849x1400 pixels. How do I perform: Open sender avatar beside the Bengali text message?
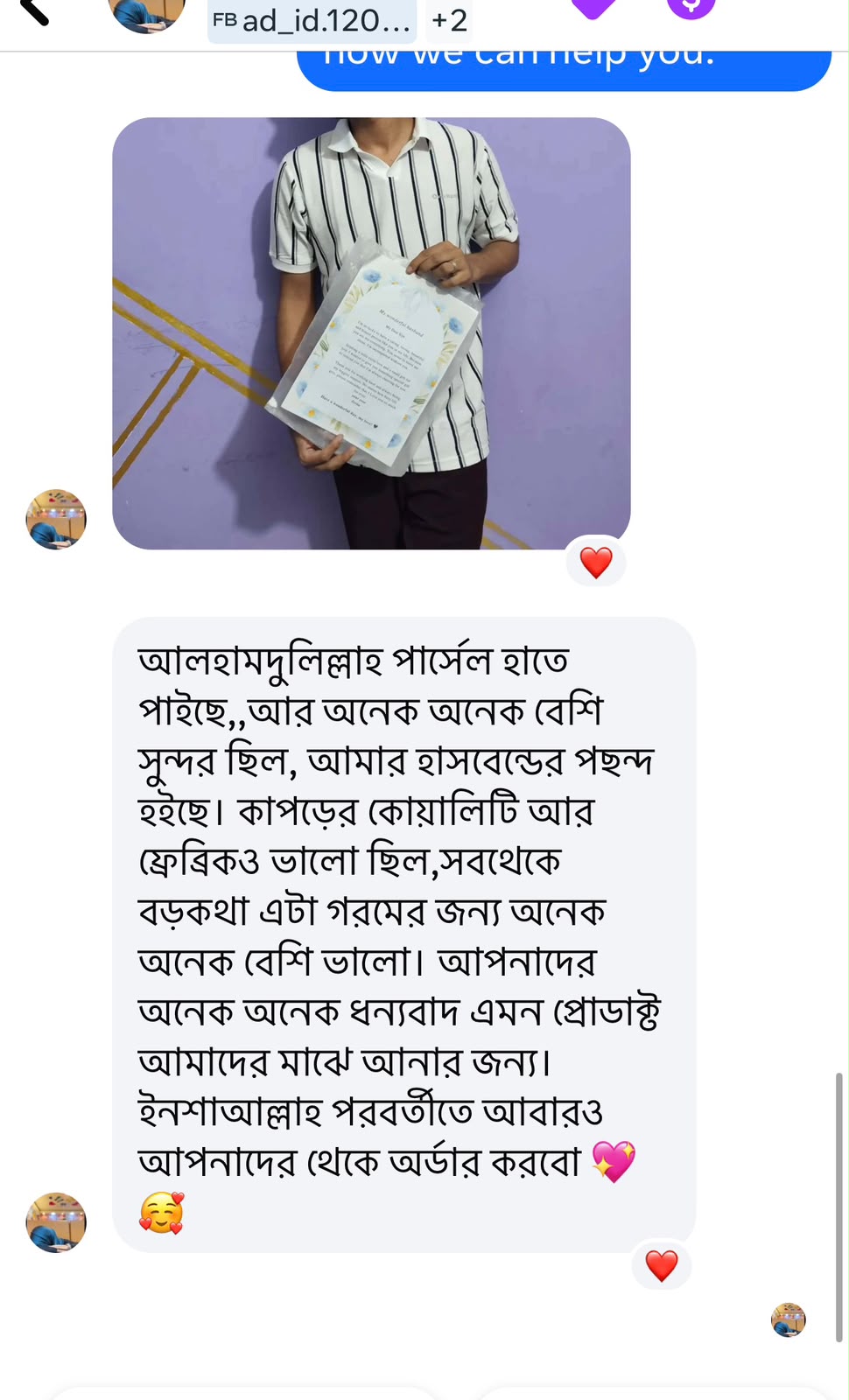56,1222
